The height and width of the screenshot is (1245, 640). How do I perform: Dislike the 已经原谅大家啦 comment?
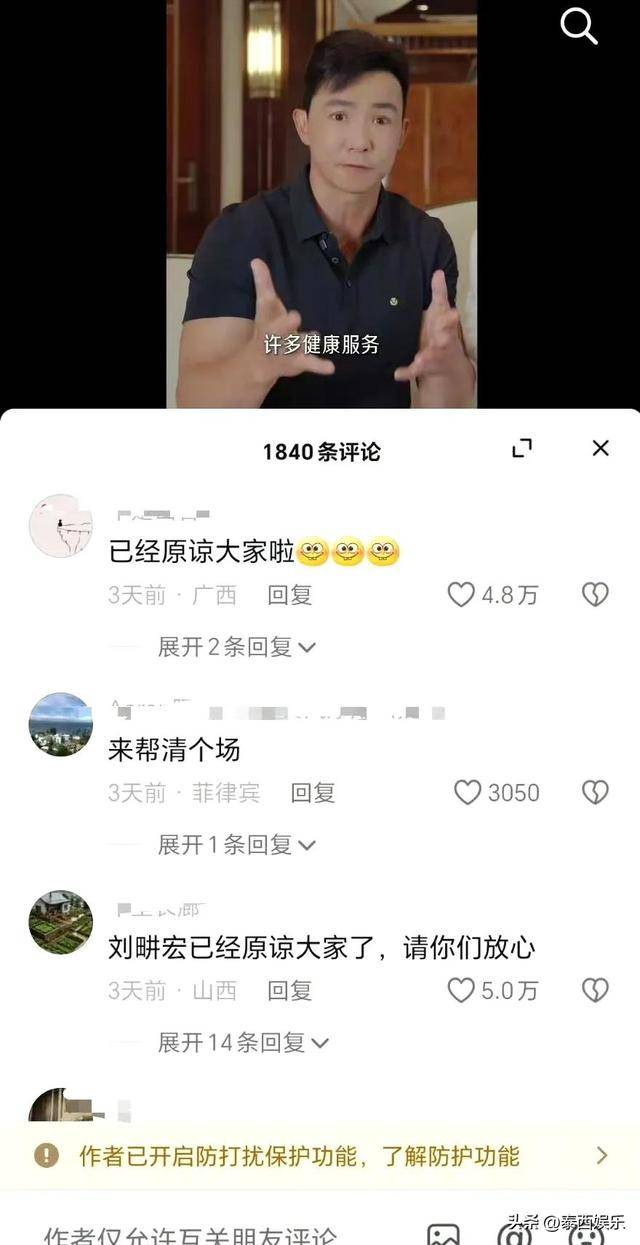(595, 595)
